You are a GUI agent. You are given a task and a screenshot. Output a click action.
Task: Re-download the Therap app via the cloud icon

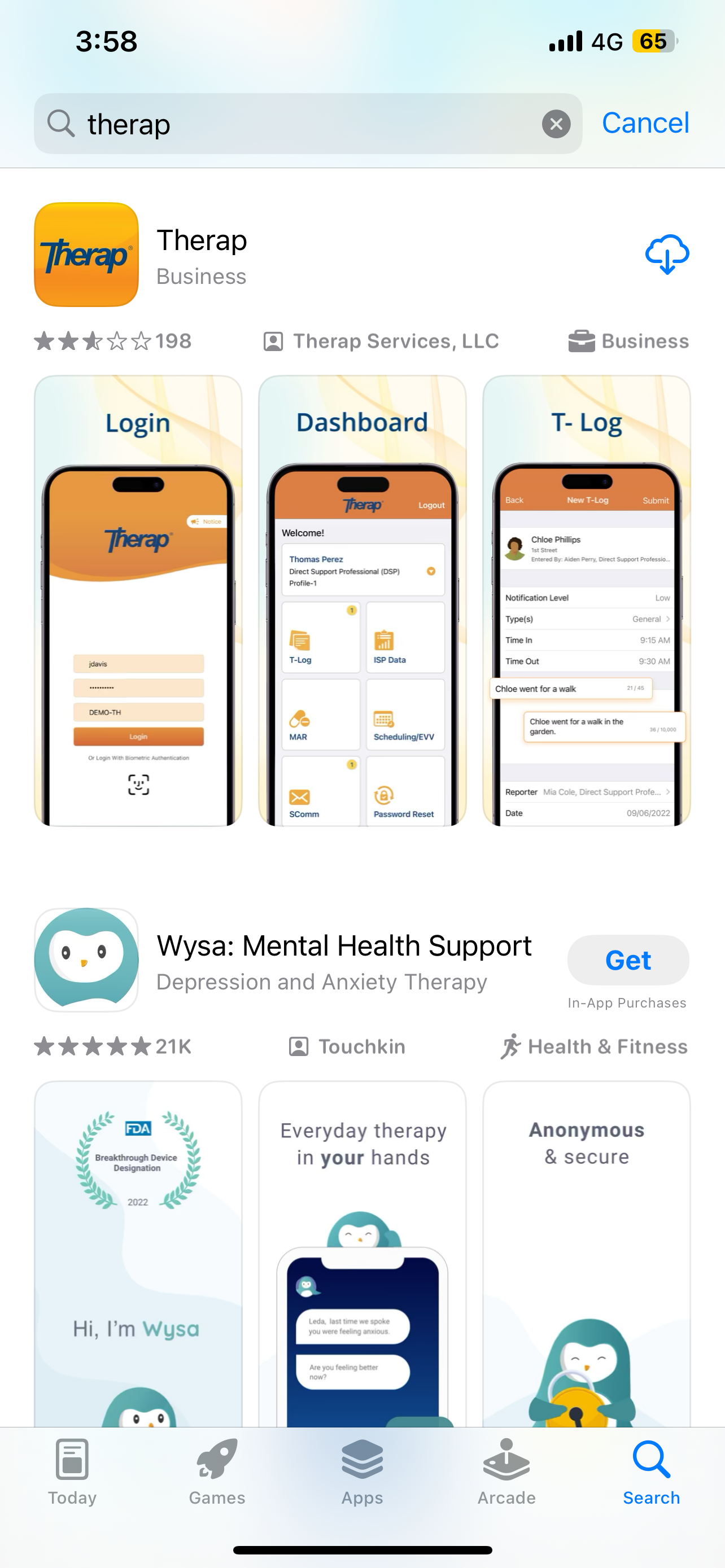[x=667, y=255]
